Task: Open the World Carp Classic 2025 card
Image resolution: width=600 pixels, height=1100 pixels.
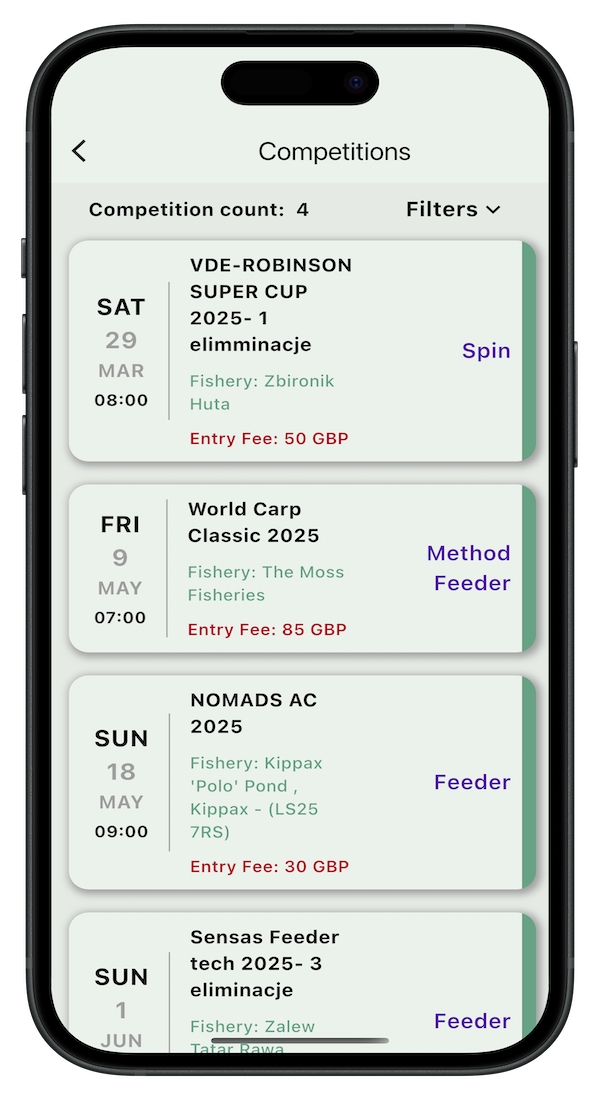Action: (x=302, y=568)
